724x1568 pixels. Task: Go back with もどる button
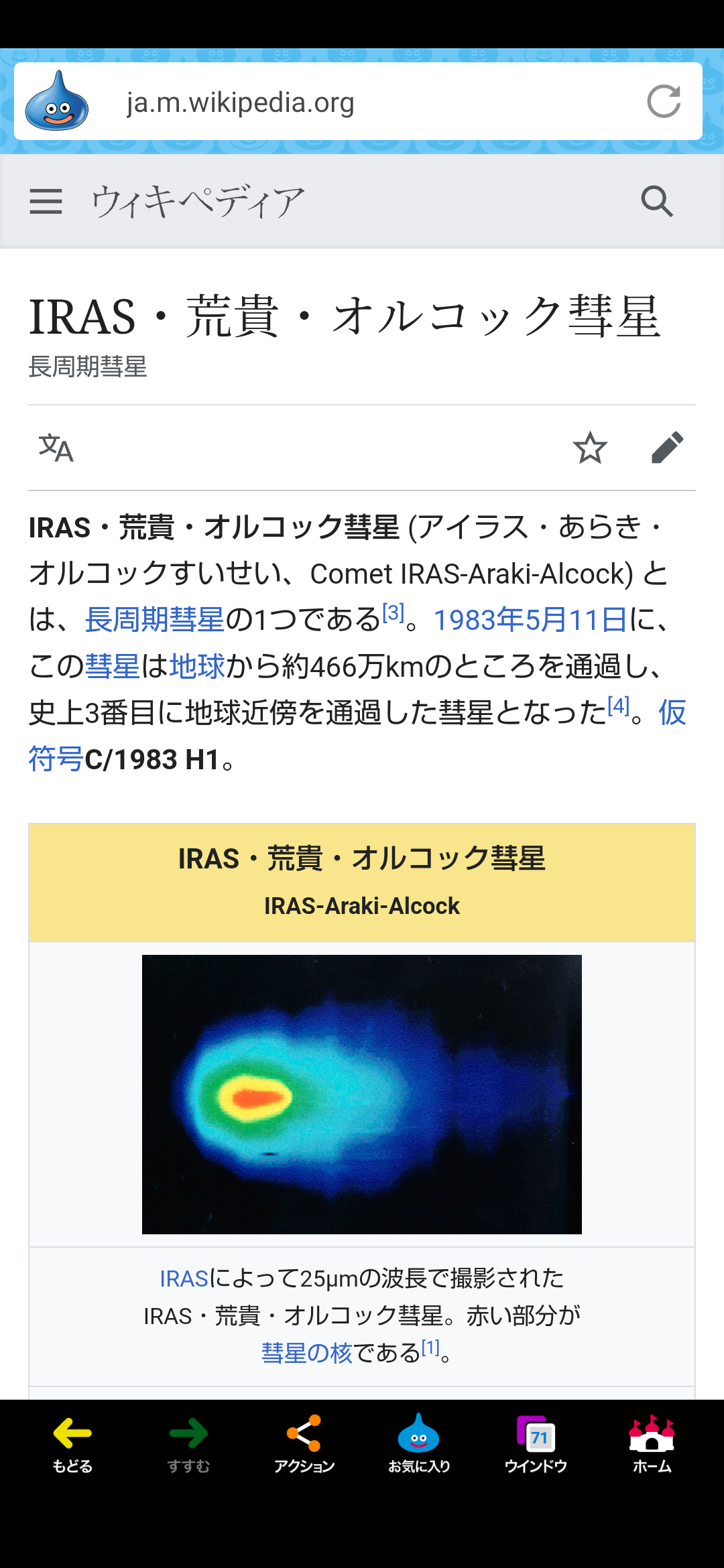[72, 1444]
